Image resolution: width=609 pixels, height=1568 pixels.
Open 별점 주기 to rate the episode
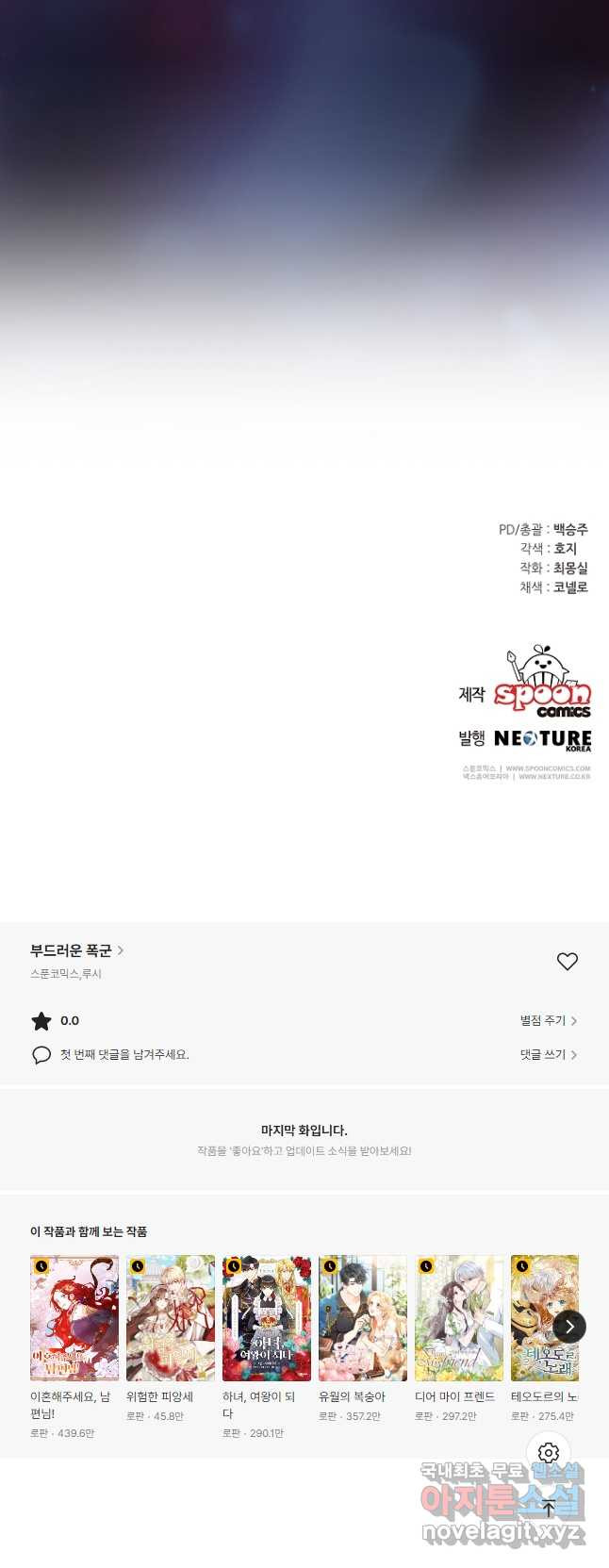(x=548, y=1020)
